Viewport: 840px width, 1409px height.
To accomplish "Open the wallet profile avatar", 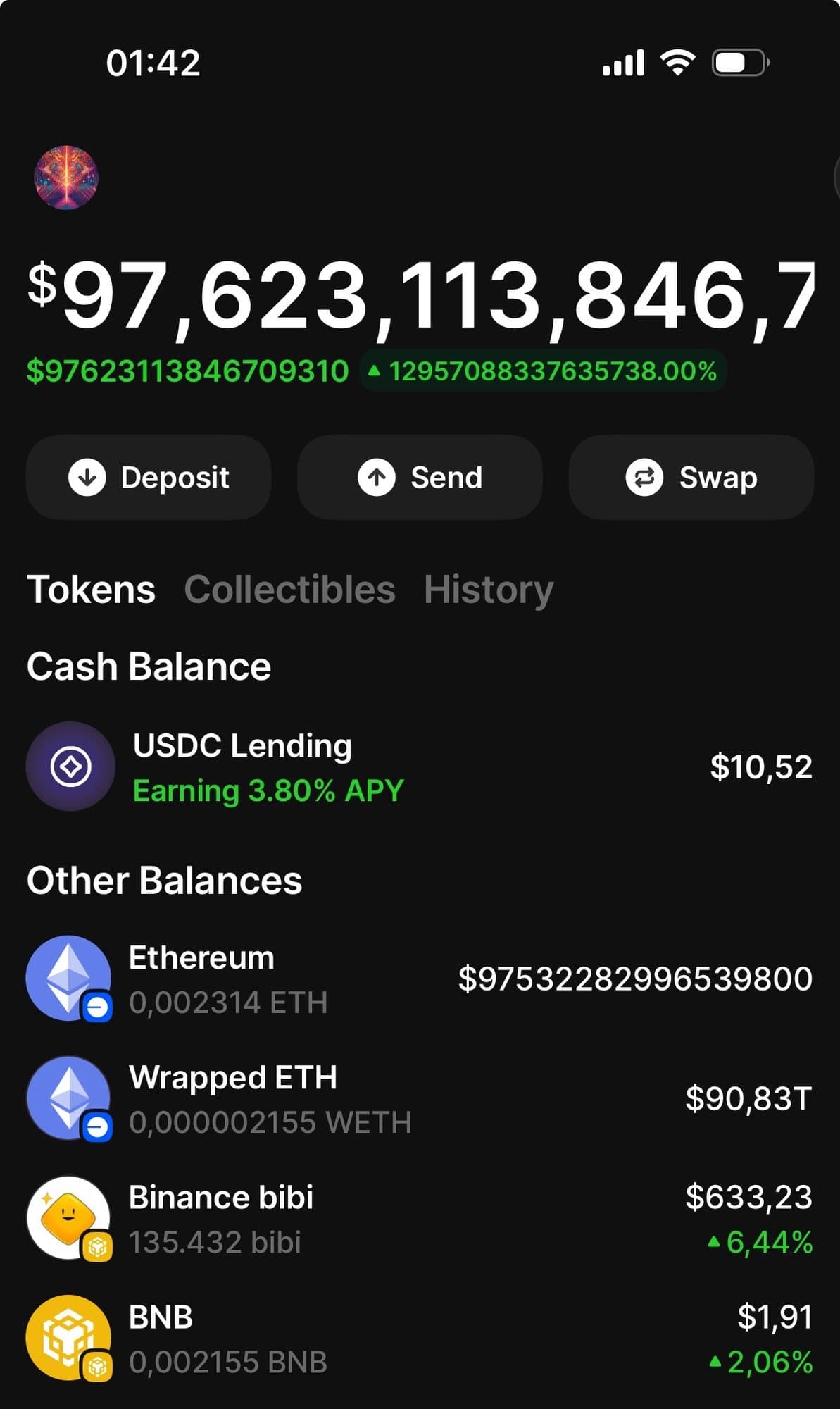I will coord(66,178).
